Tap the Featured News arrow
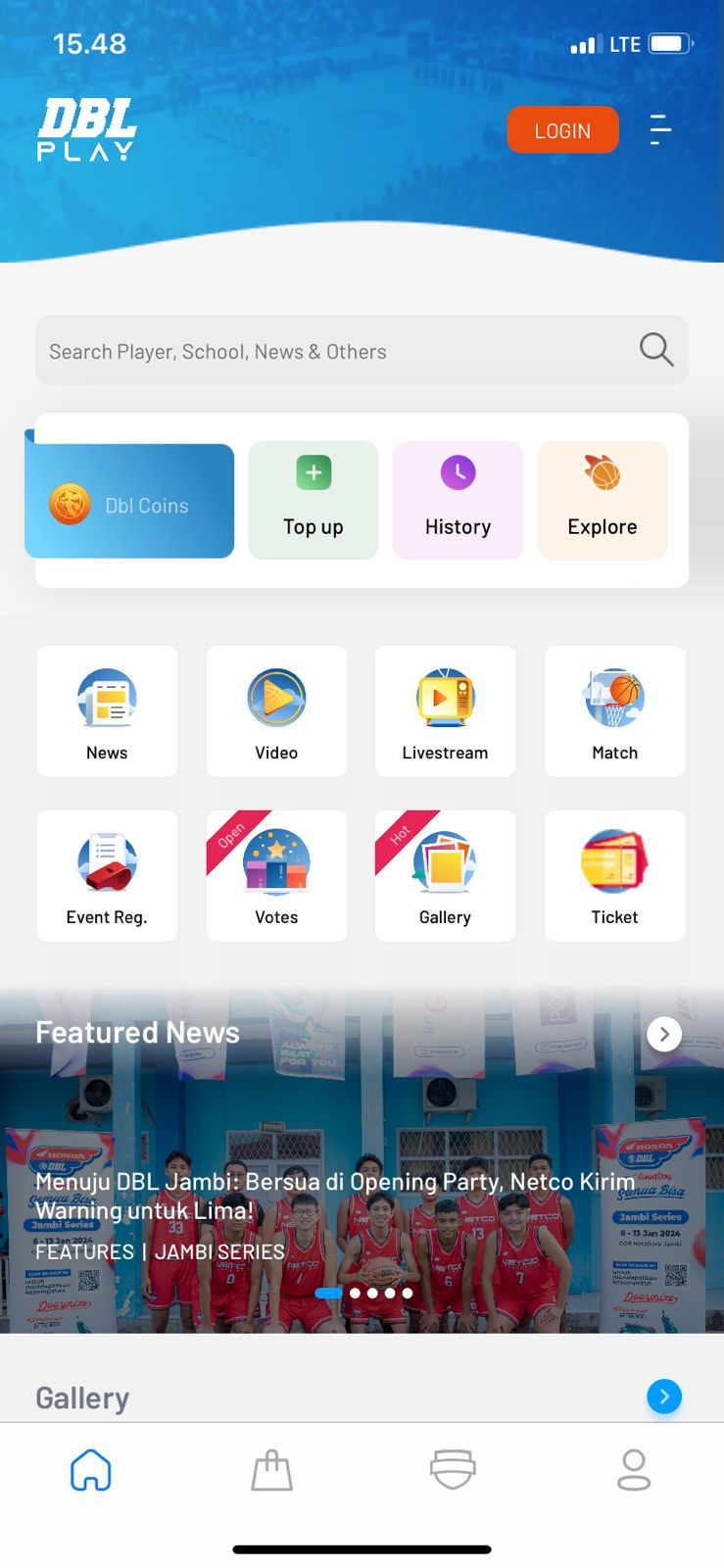 click(664, 1034)
